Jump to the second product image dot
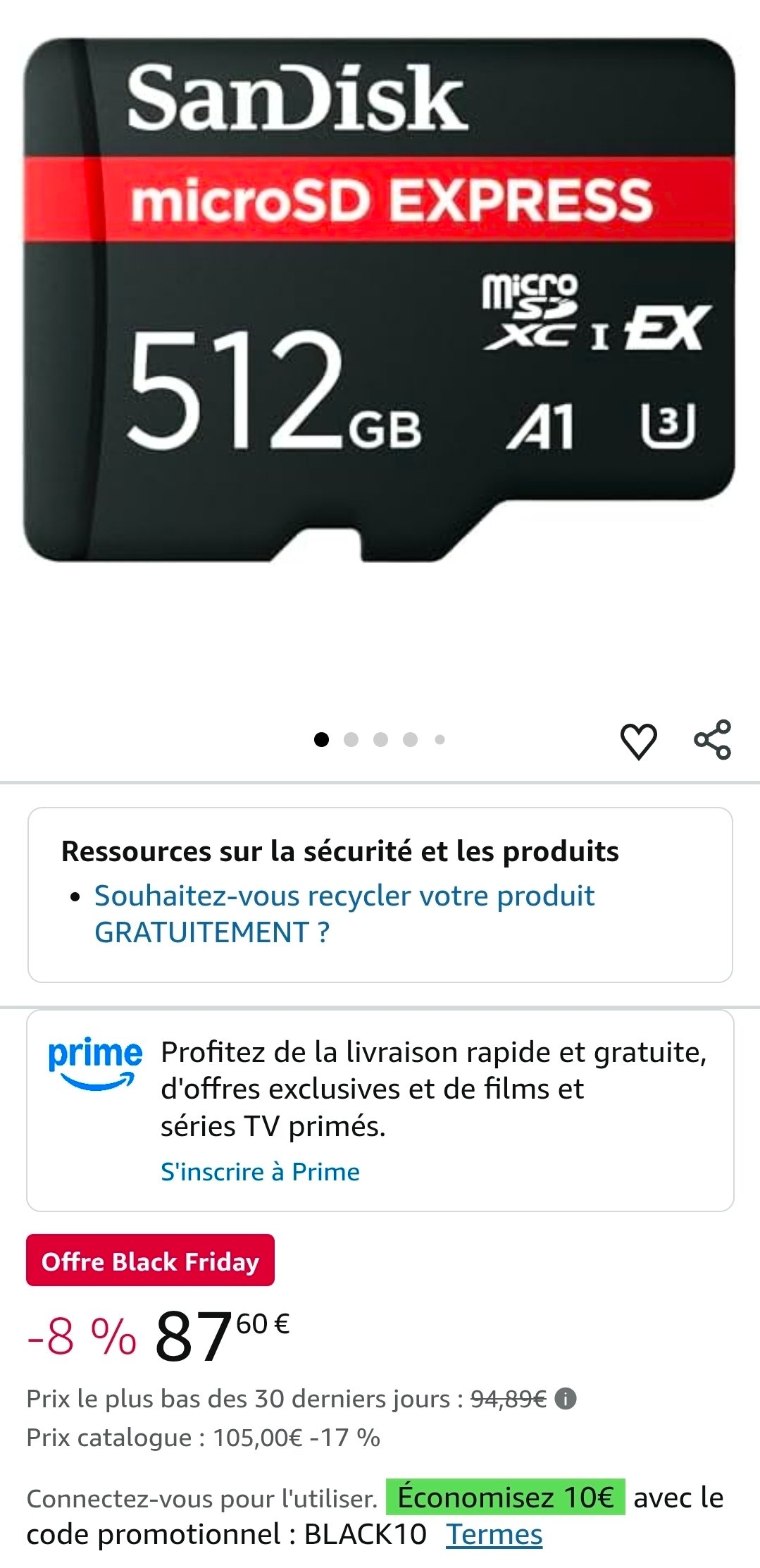The height and width of the screenshot is (1568, 760). click(x=351, y=739)
